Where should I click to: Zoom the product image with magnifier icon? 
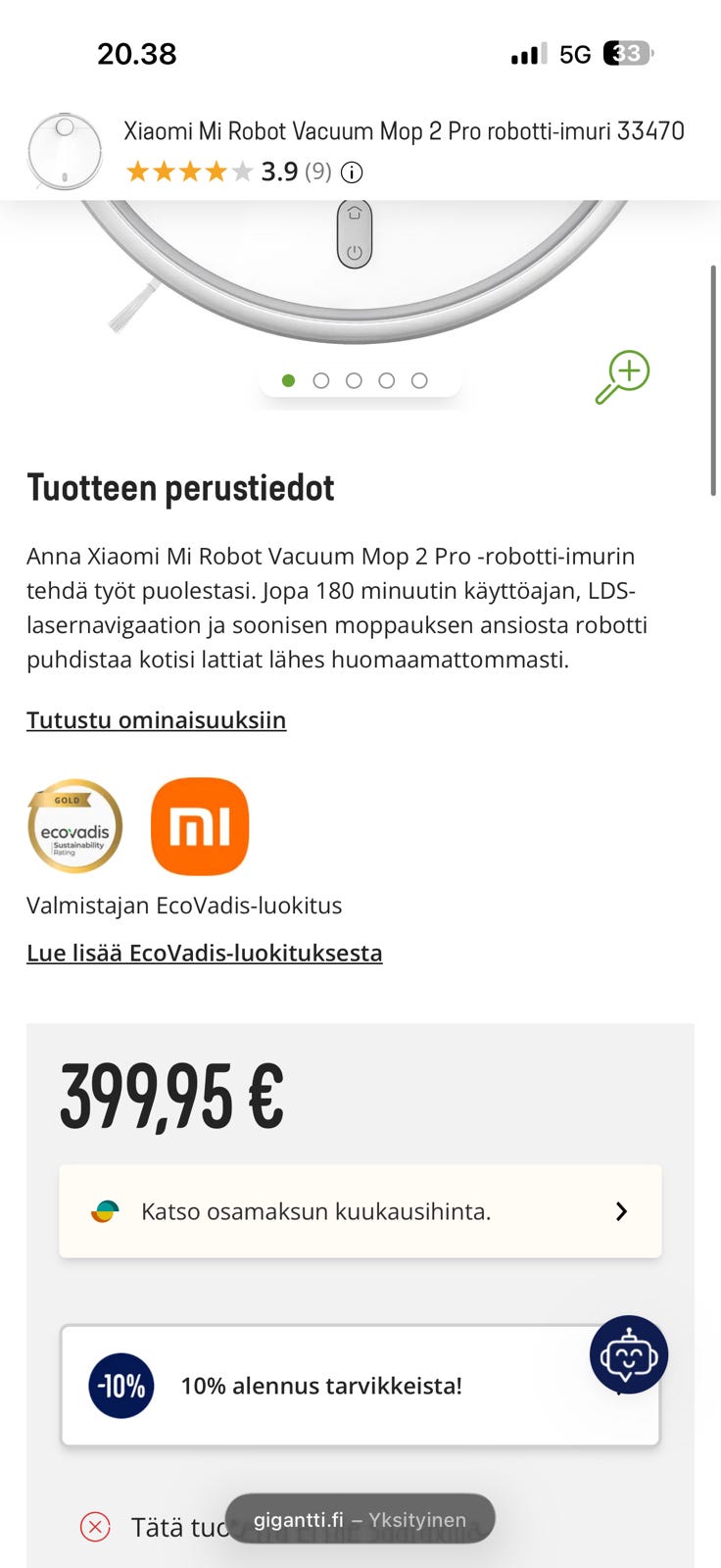(x=623, y=377)
